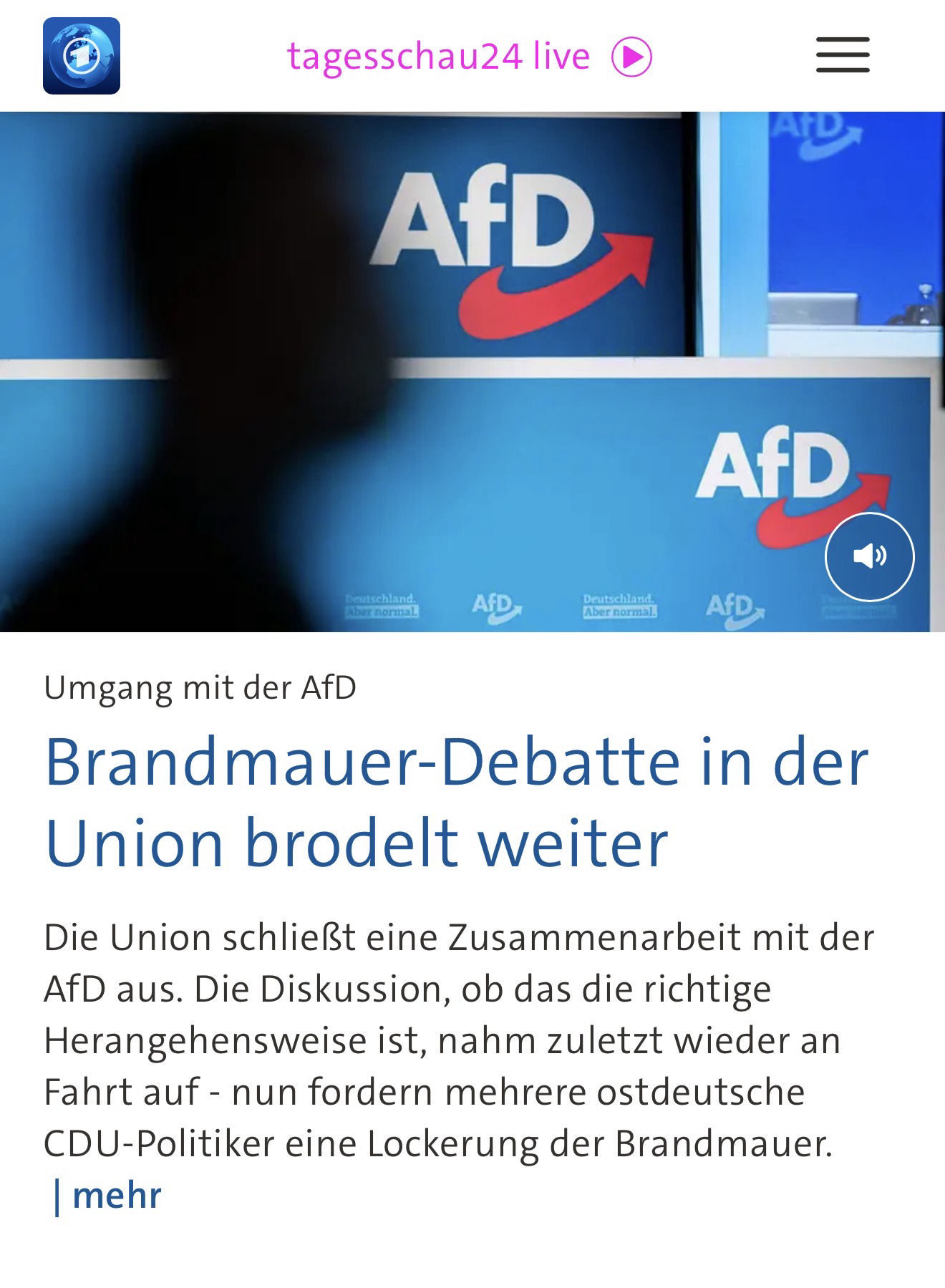
Task: Open the tagesschau home logo
Action: (x=81, y=56)
